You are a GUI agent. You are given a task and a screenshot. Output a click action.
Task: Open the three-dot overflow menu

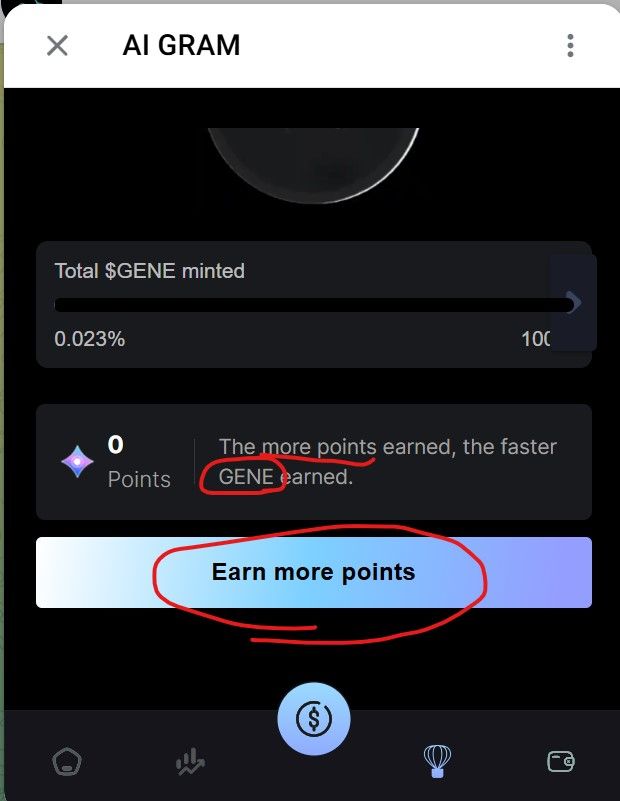(570, 45)
